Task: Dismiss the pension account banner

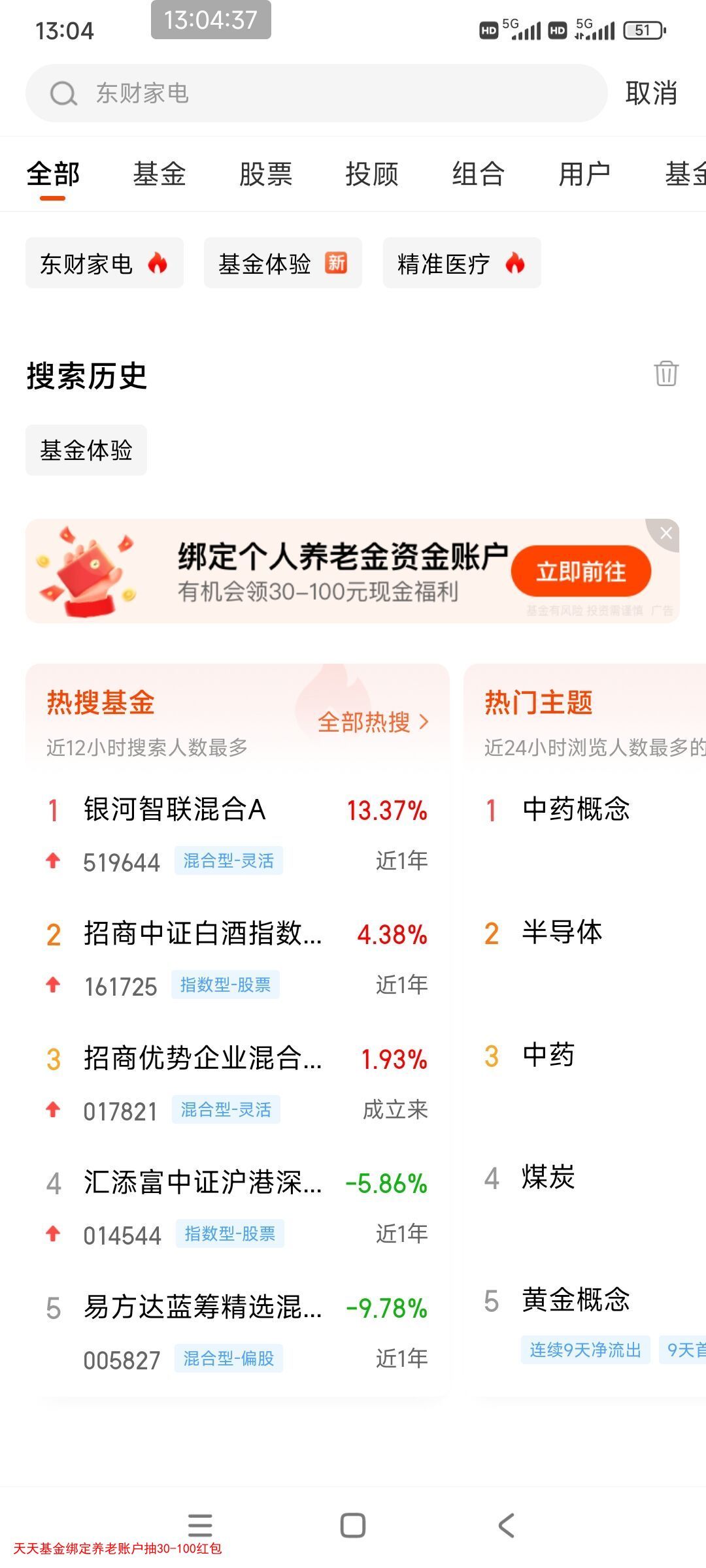Action: pyautogui.click(x=666, y=533)
